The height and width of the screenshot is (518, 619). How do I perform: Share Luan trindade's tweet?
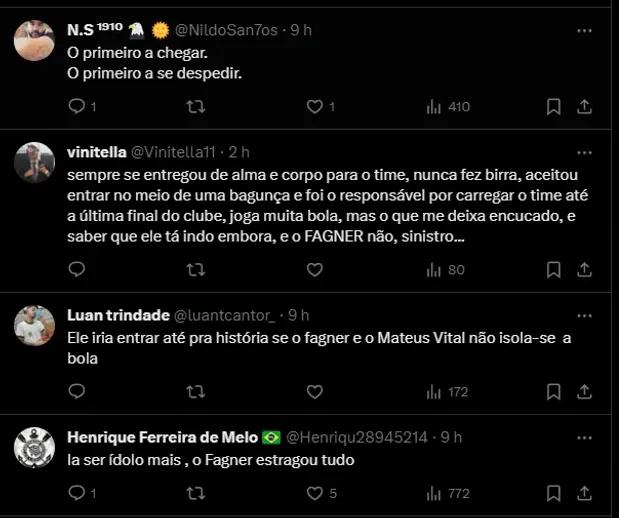586,391
